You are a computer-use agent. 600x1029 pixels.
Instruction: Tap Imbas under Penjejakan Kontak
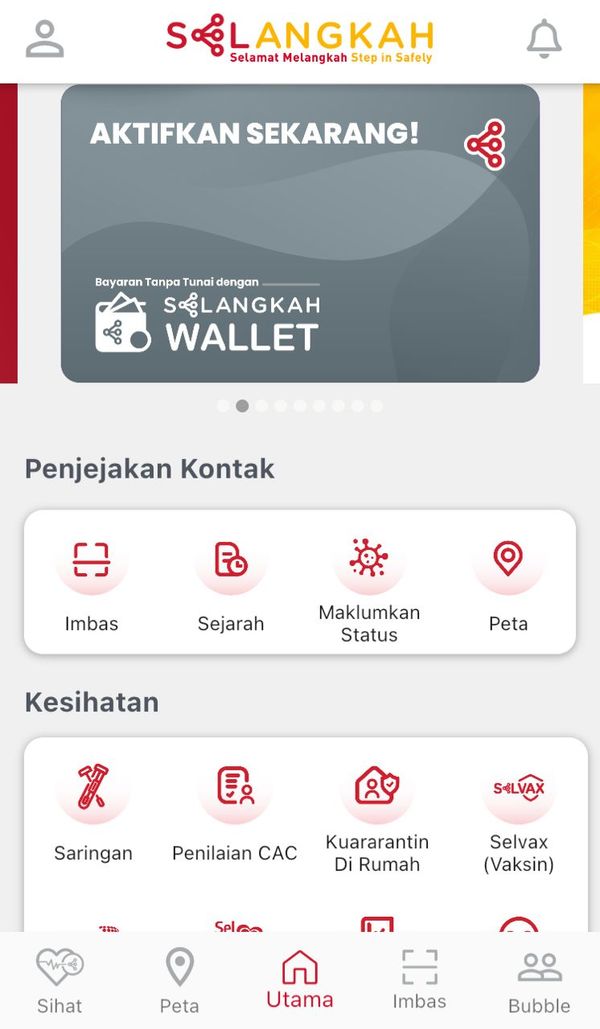(x=91, y=585)
